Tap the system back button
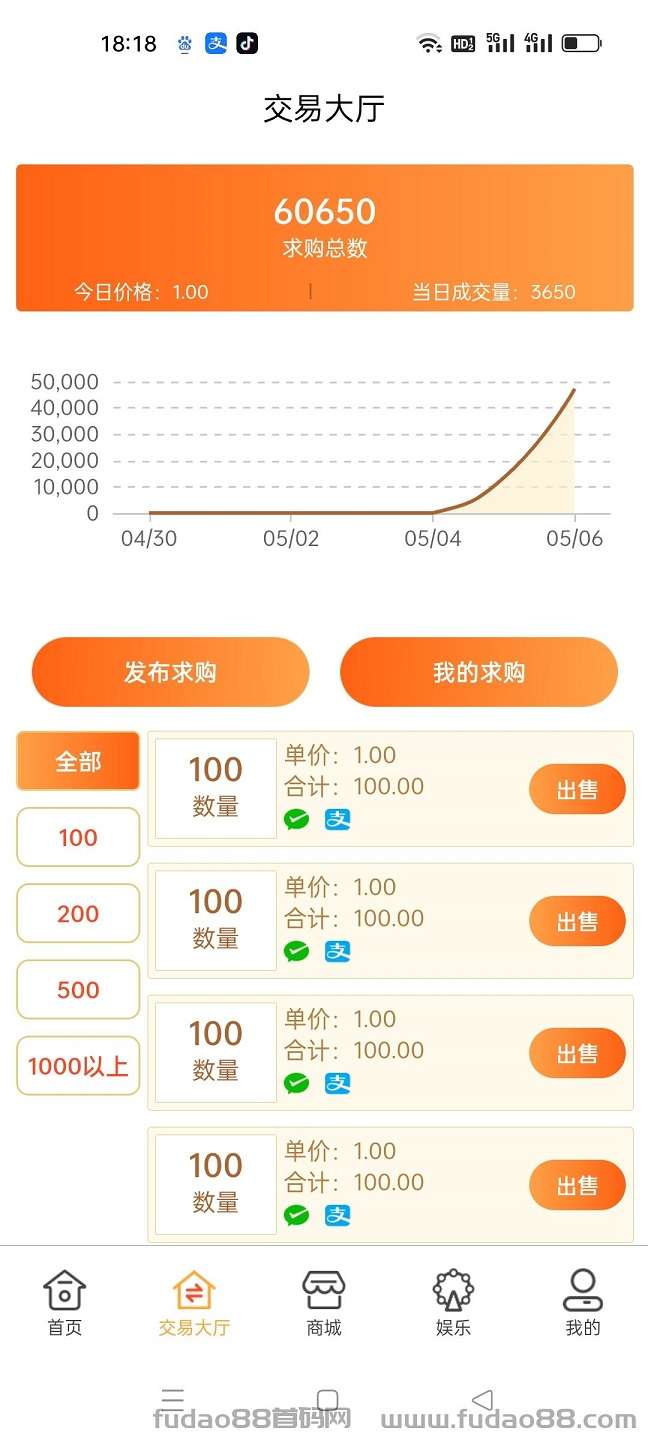 (482, 1399)
